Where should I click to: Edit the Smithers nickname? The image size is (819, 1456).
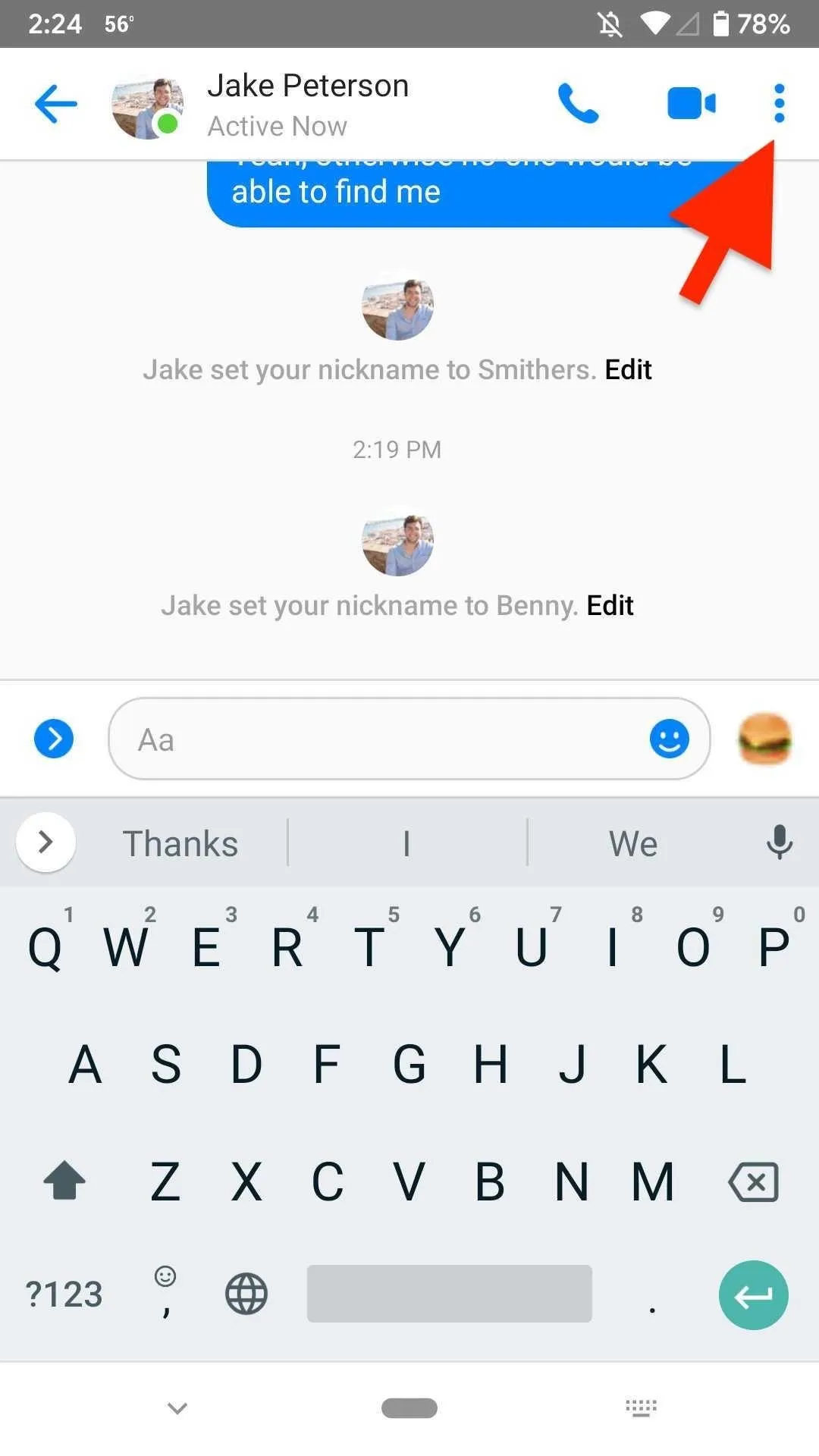pos(628,370)
